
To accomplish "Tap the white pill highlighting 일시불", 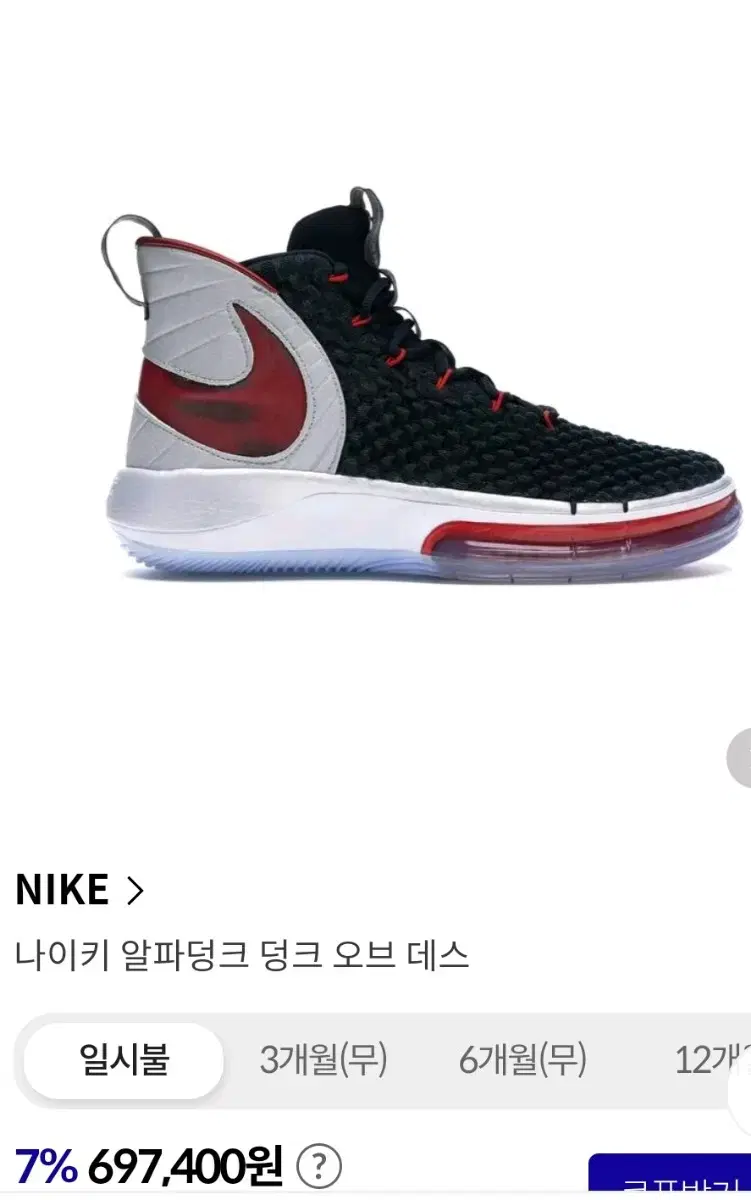I will click(122, 1058).
